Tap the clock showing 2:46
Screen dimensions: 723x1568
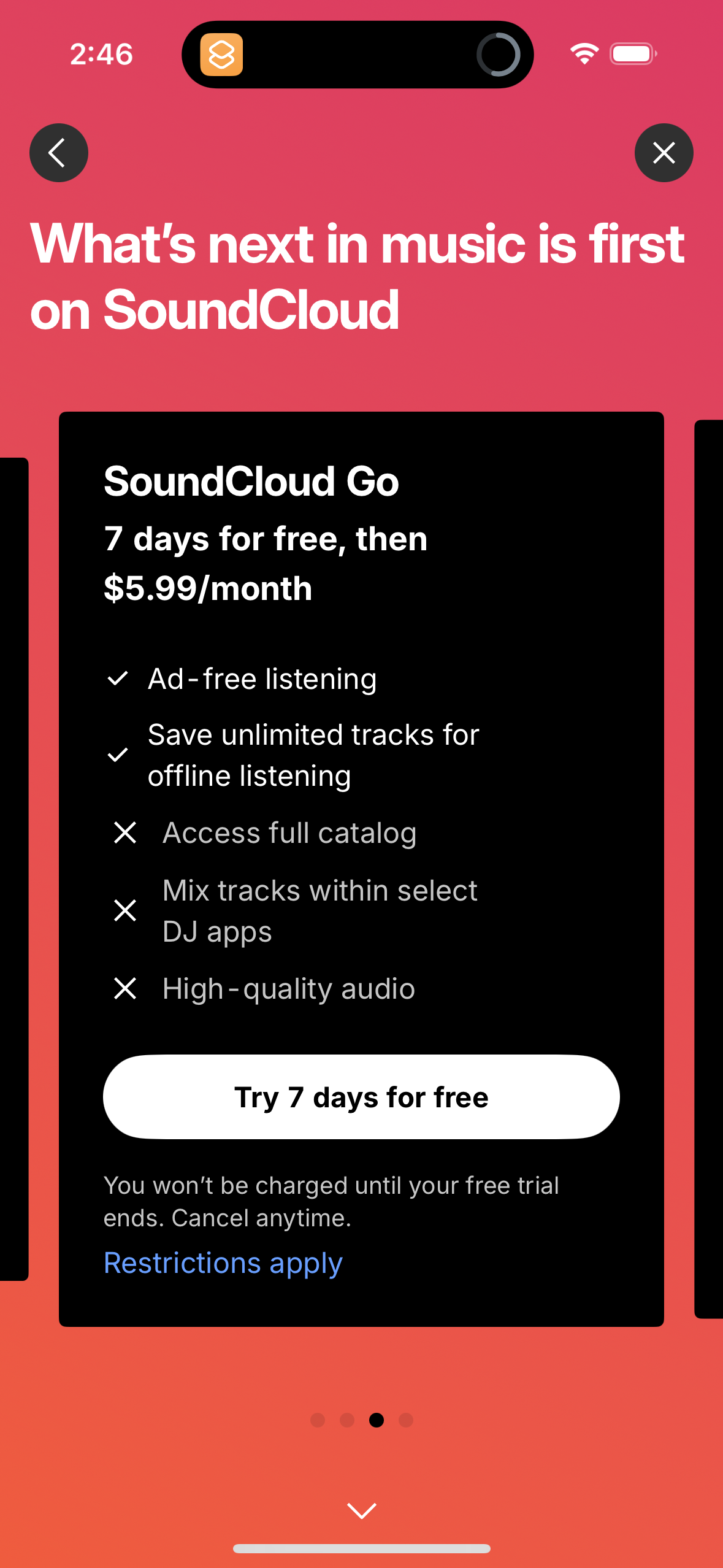pos(100,53)
